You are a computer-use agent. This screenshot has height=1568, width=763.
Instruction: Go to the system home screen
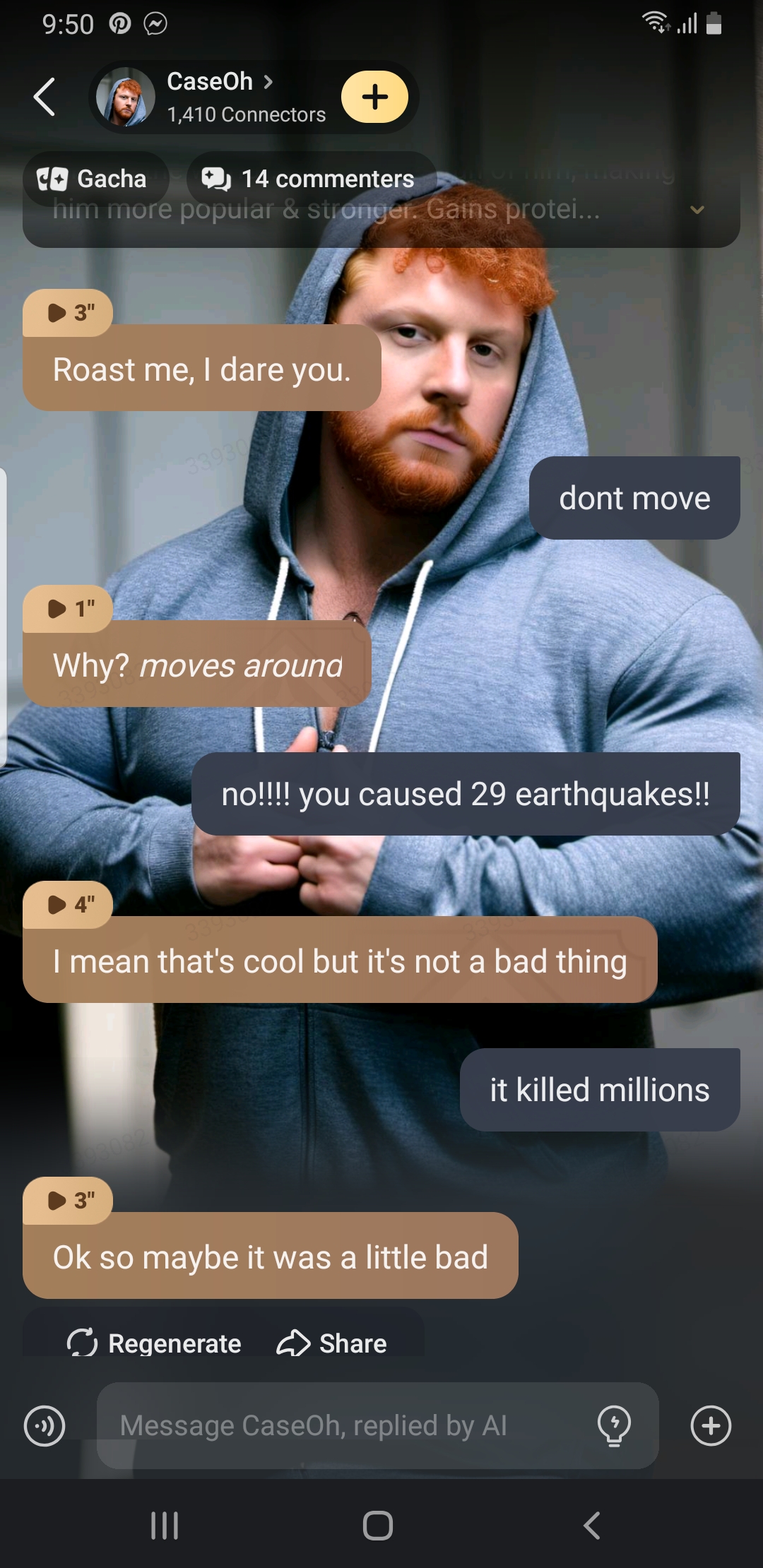point(378,1526)
